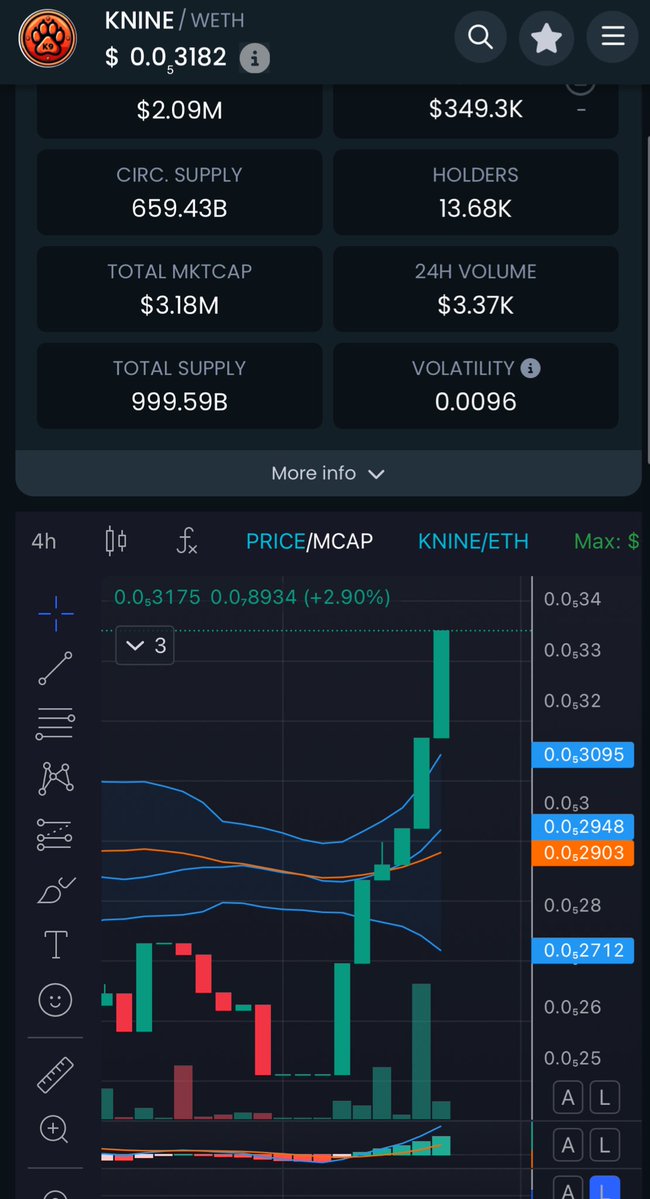Toggle the KNINE/ETH pair view

472,541
